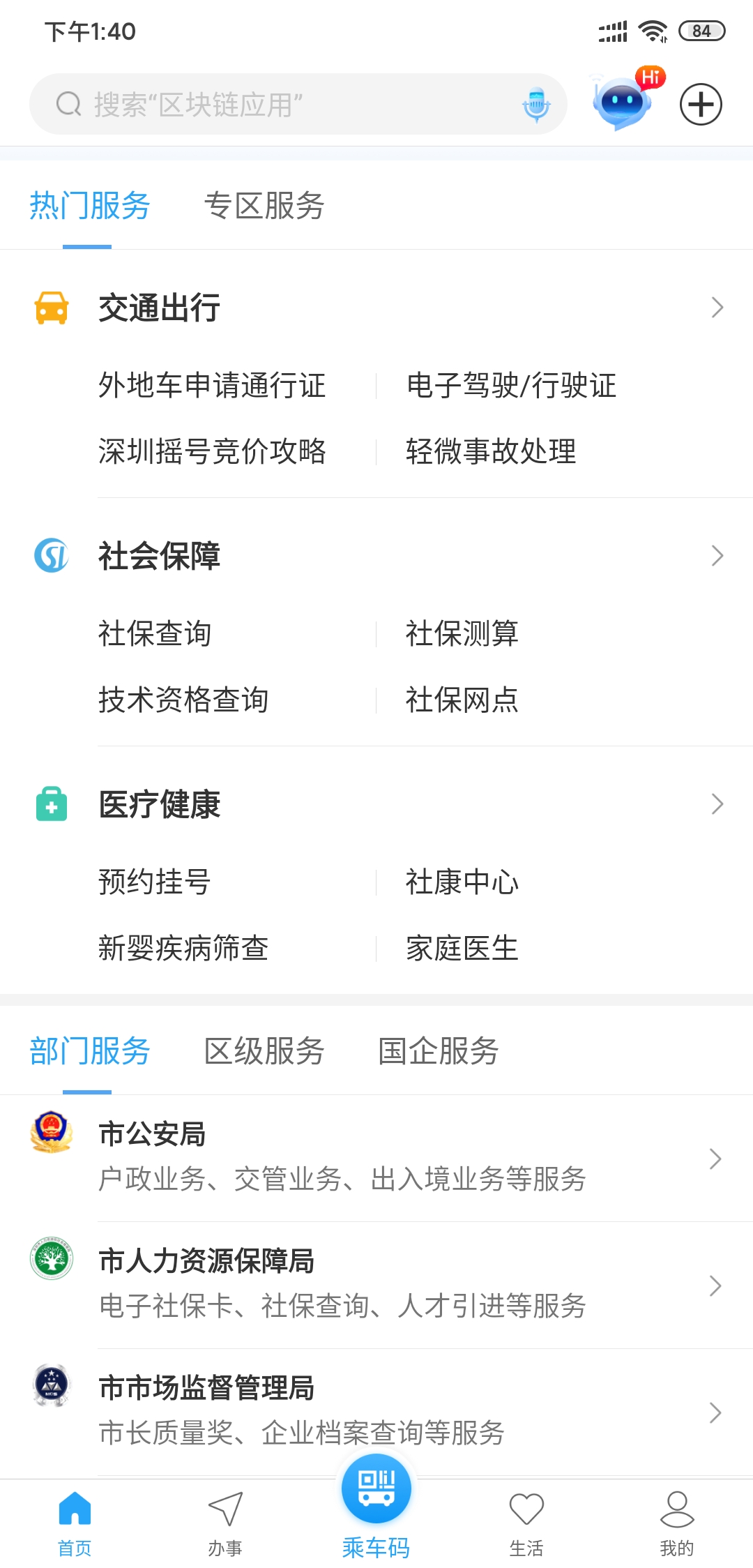This screenshot has width=753, height=1568.
Task: Go to the 我的 tab
Action: [x=677, y=1524]
